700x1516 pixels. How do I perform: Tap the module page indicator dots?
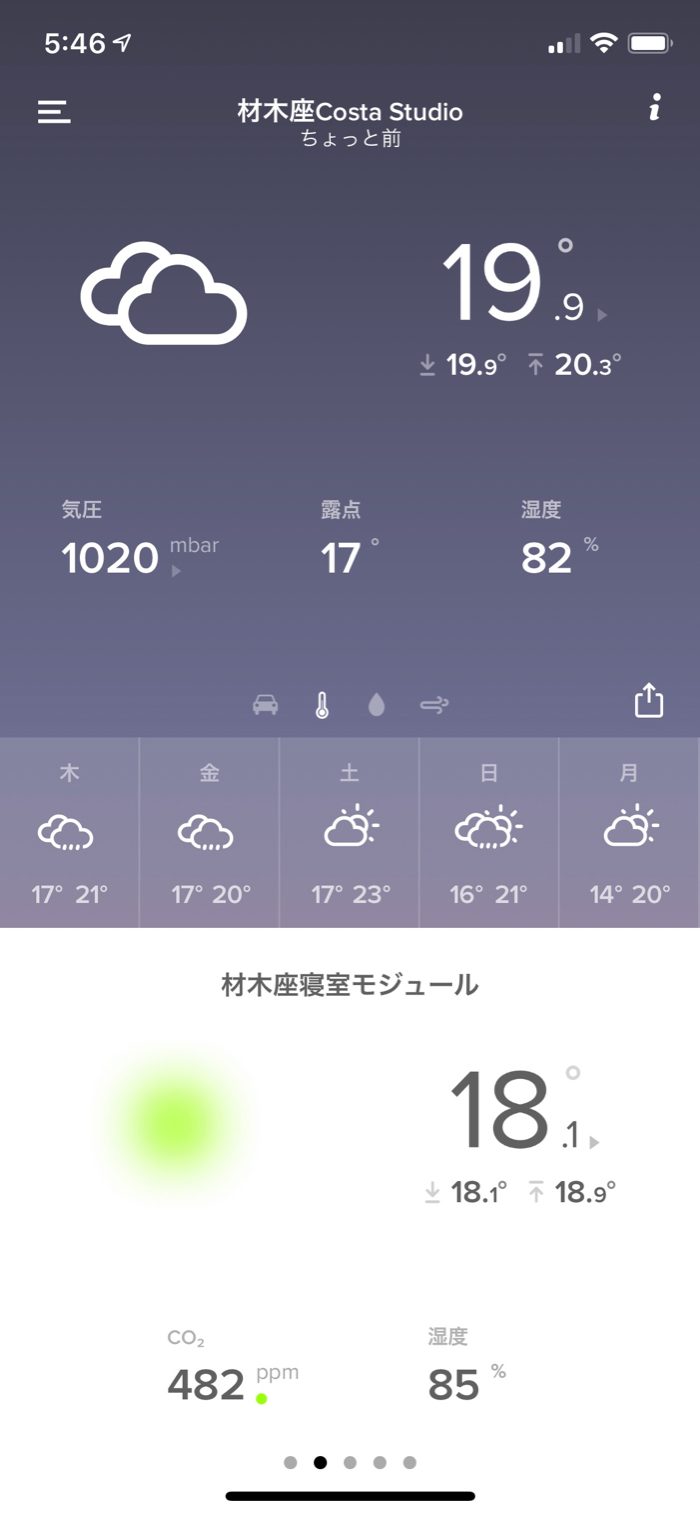pos(350,1462)
